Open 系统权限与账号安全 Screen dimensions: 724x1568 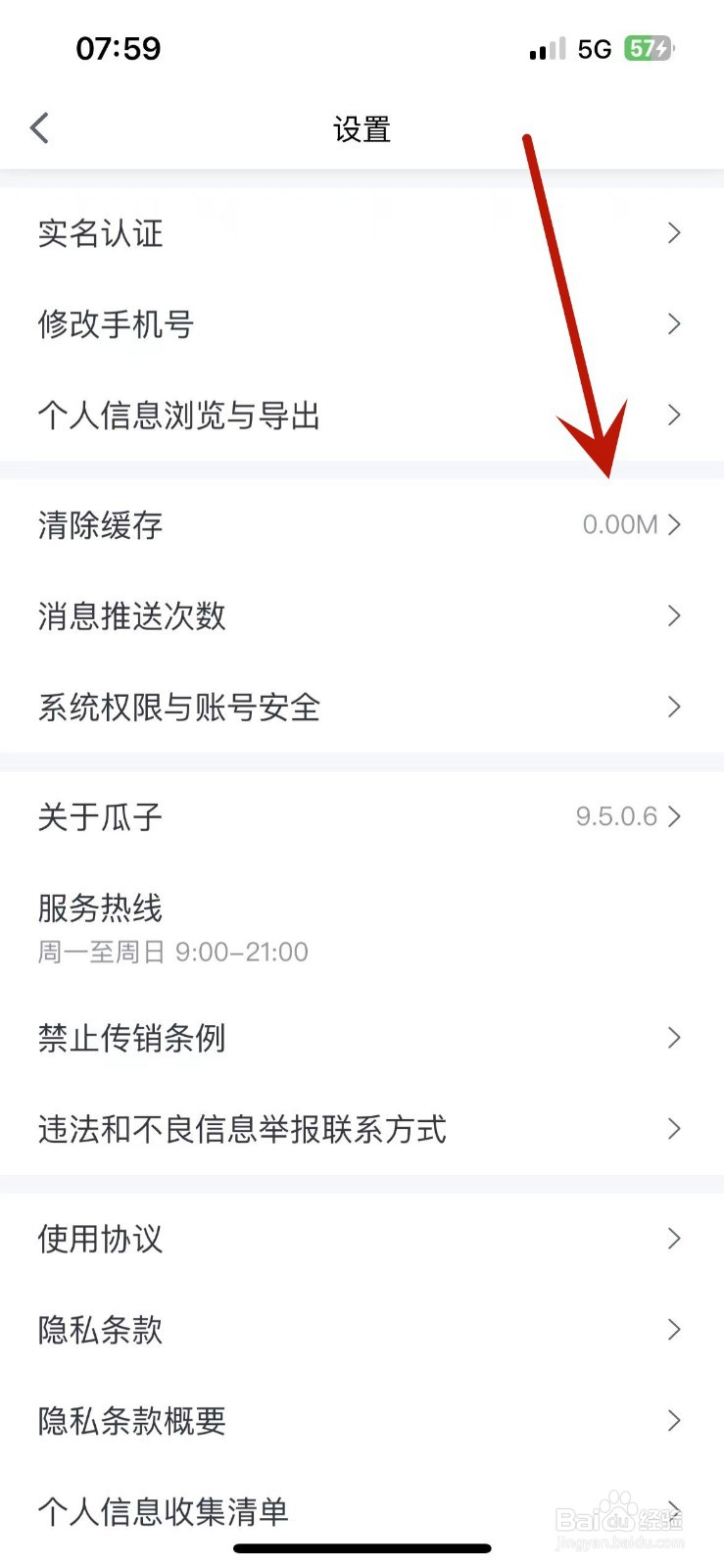[x=362, y=708]
